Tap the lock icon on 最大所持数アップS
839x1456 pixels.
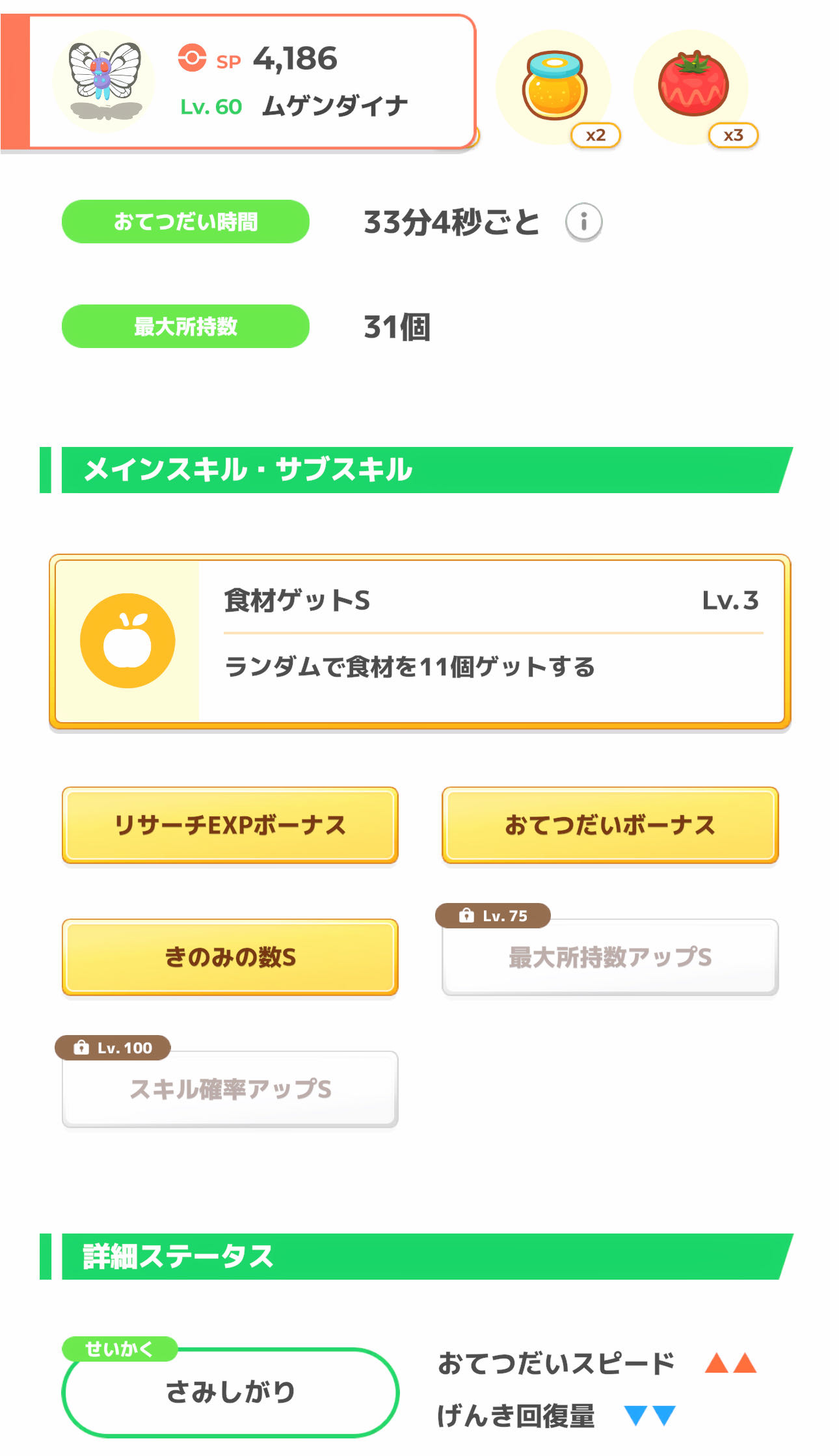pyautogui.click(x=466, y=915)
